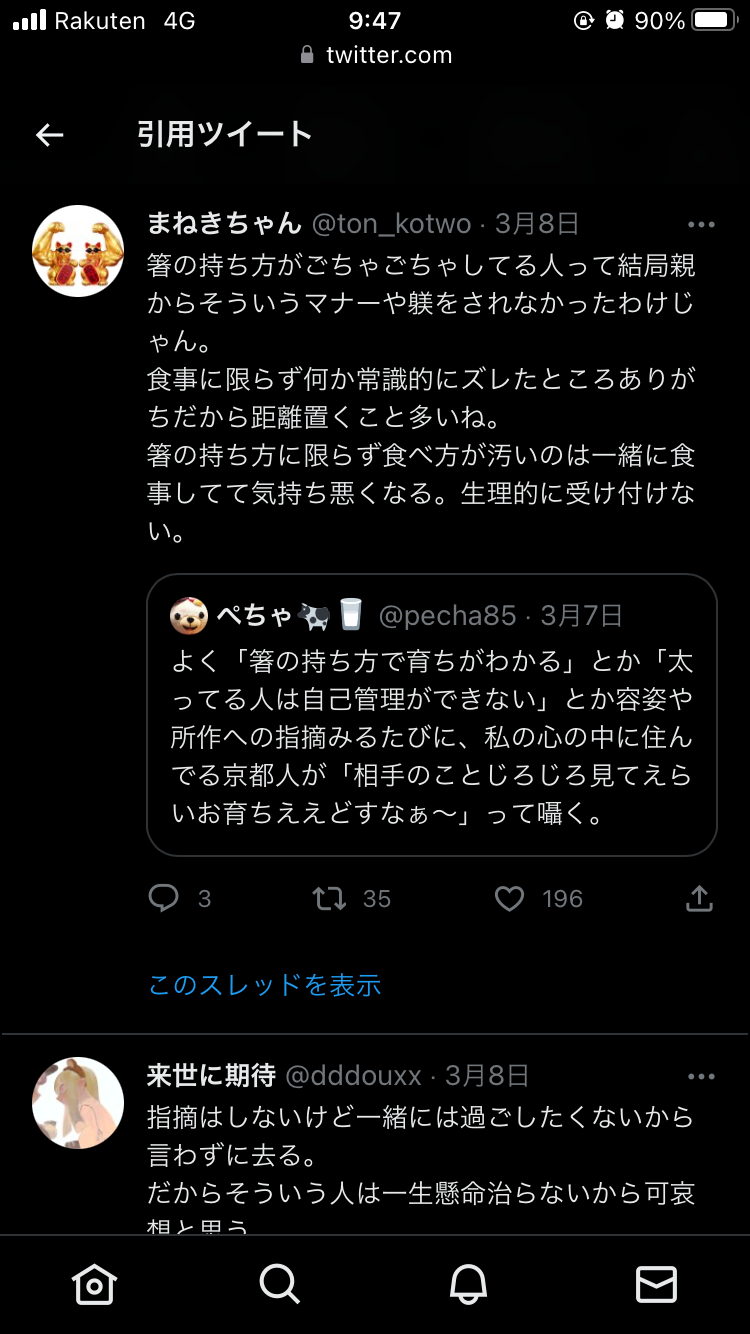
Task: Open まねきちゃん's profile picture
Action: pyautogui.click(x=78, y=251)
